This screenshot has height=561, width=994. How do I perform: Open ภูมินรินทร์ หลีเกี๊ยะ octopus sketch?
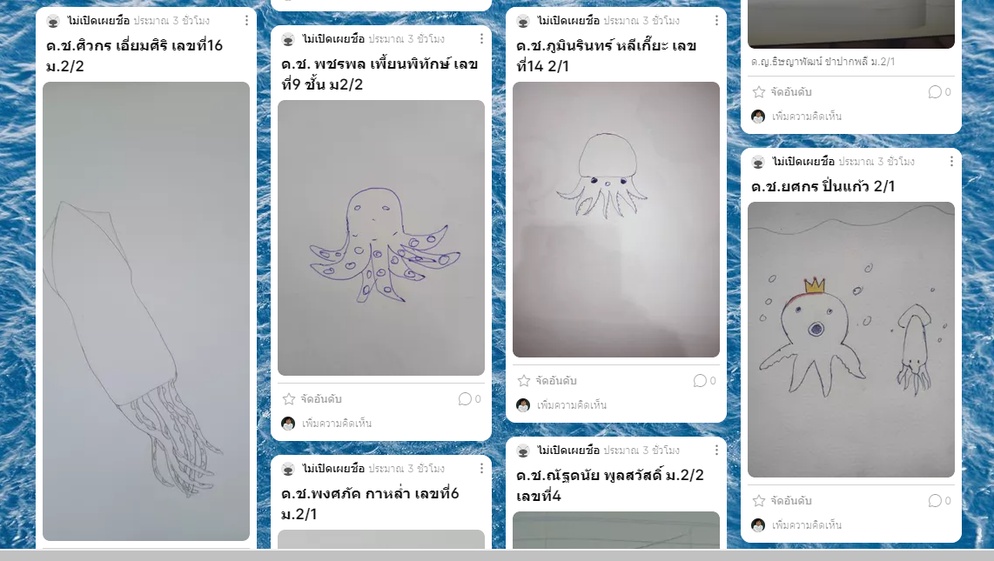(616, 219)
